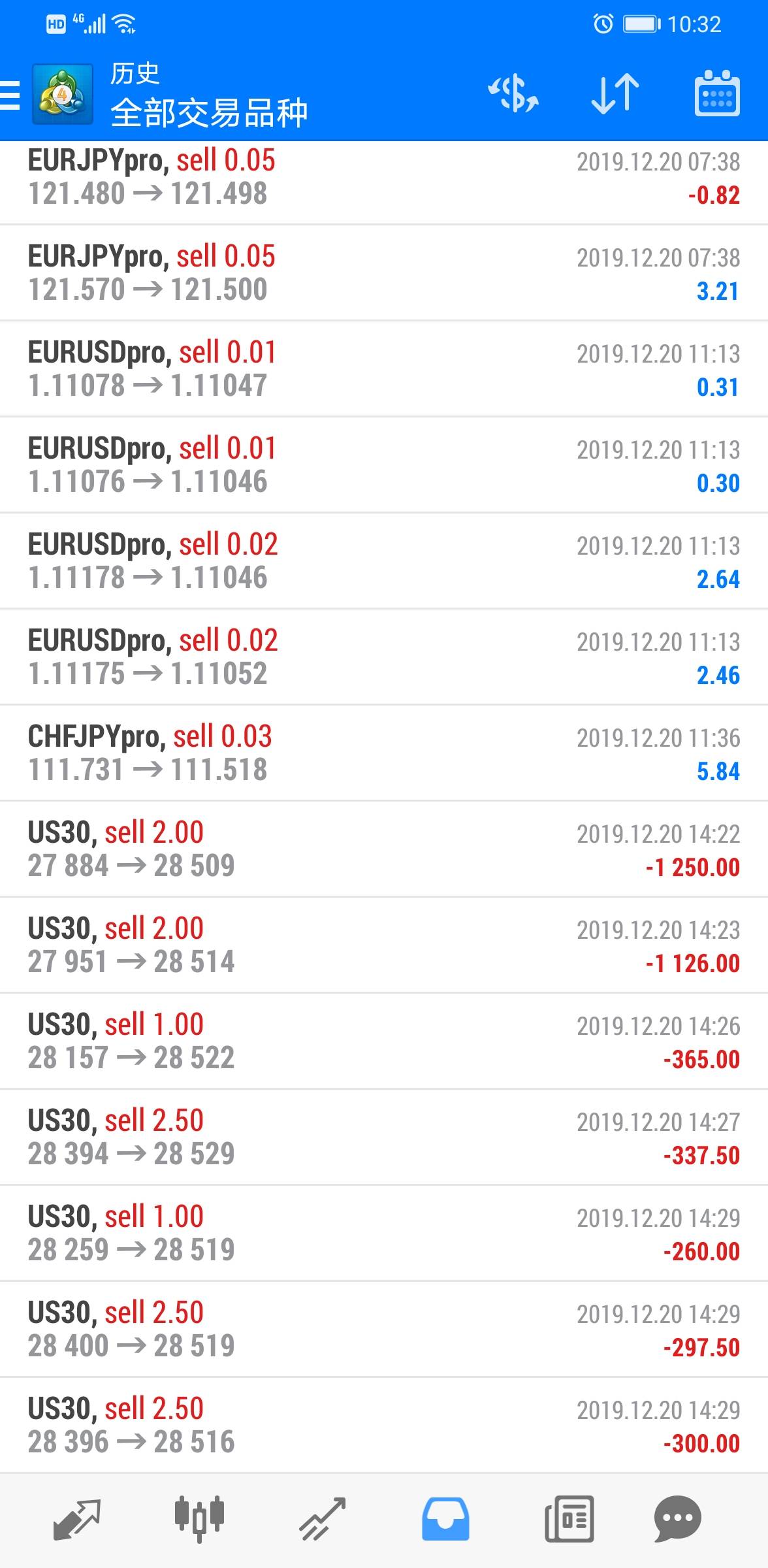The height and width of the screenshot is (1568, 768).
Task: Open the News tab
Action: pyautogui.click(x=569, y=1518)
